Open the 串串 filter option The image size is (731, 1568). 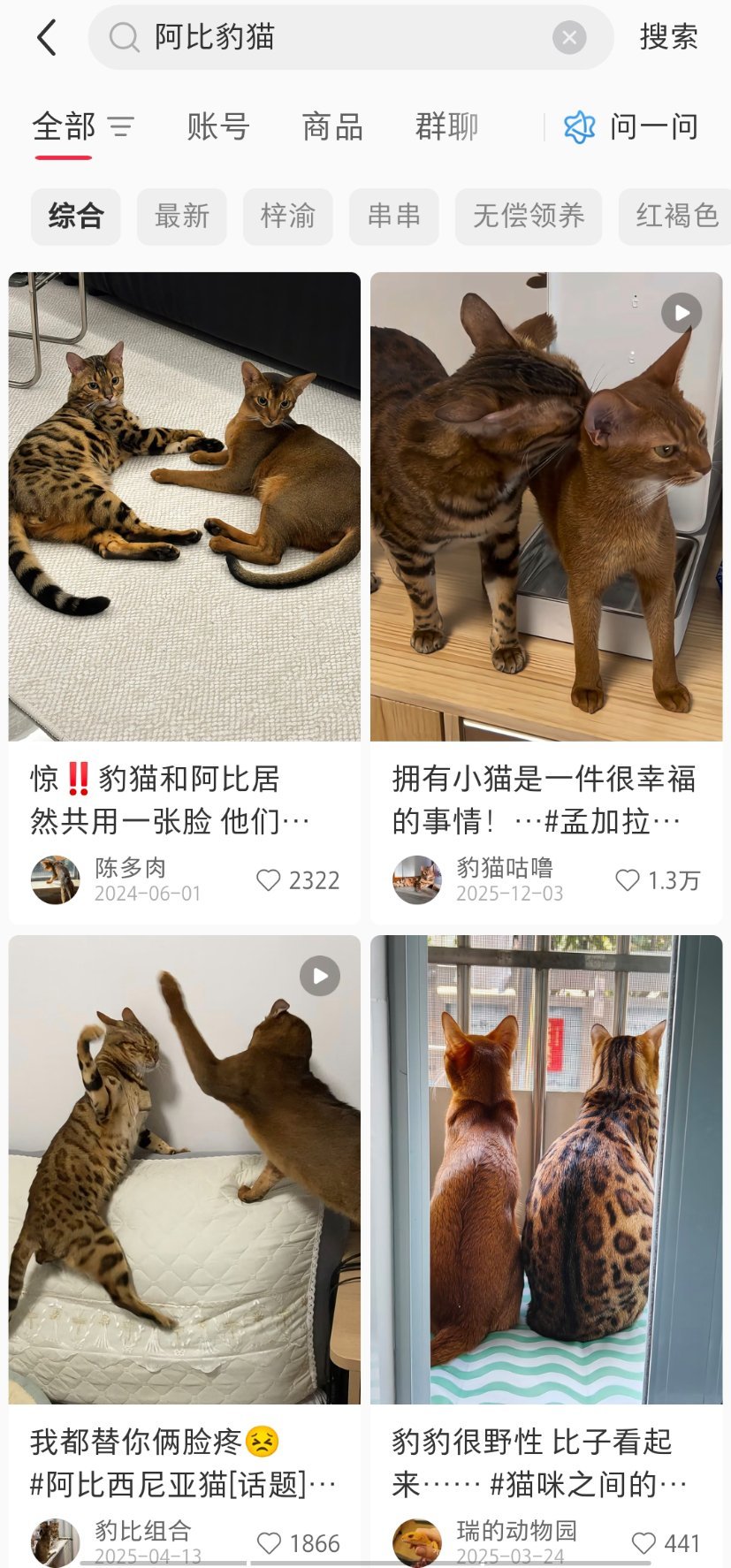[x=393, y=217]
